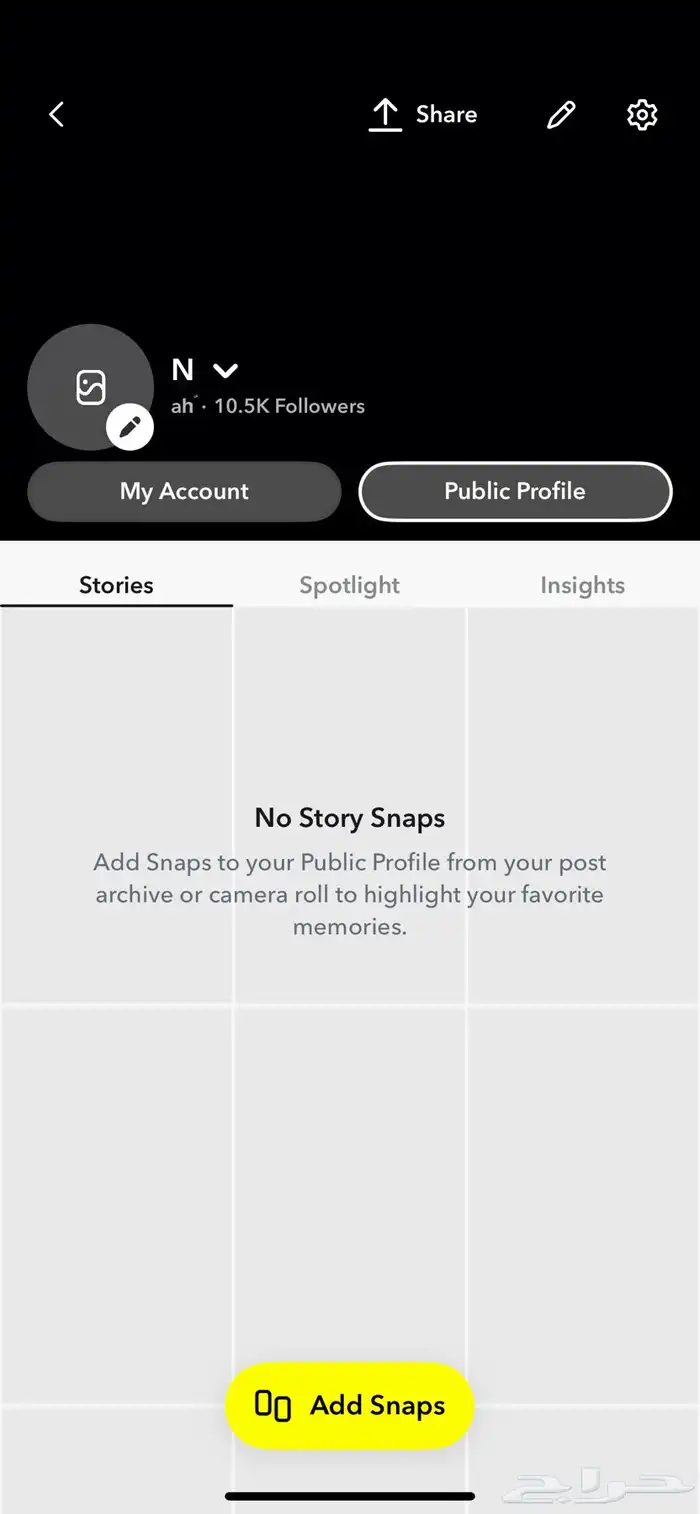Open the pencil edit icon in the header

561,115
